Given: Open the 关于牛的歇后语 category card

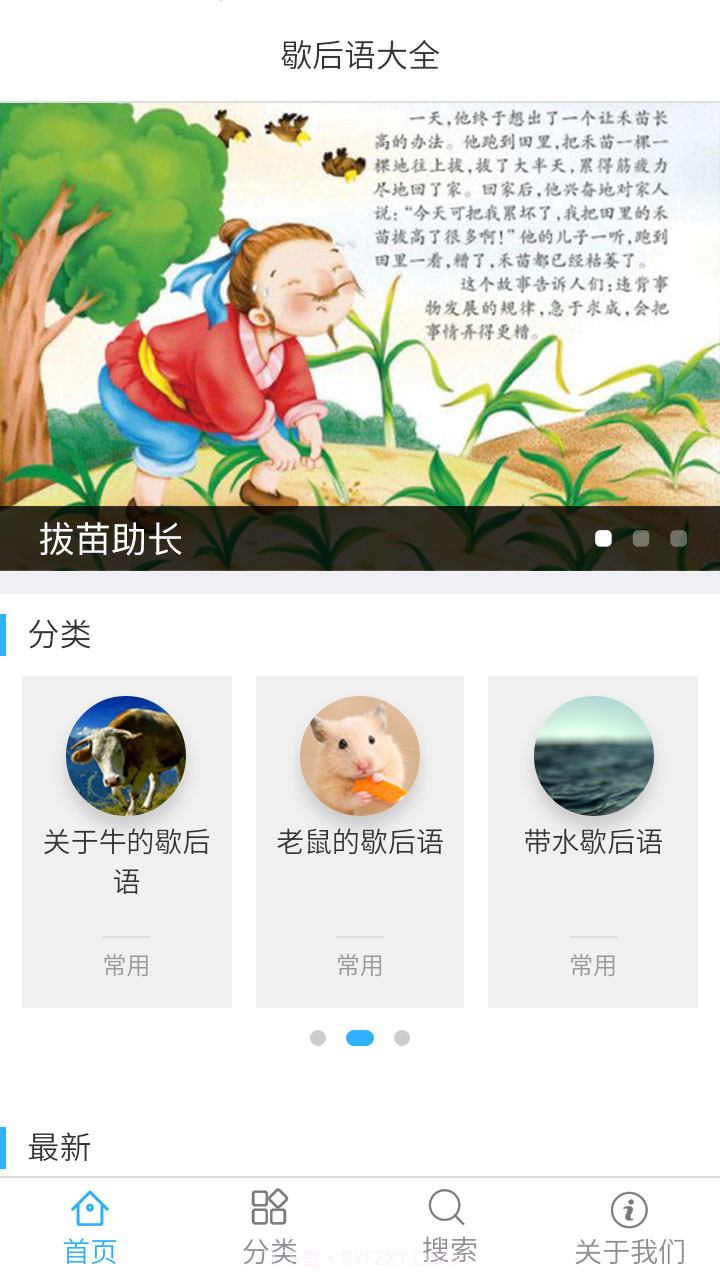Looking at the screenshot, I should click(x=126, y=840).
